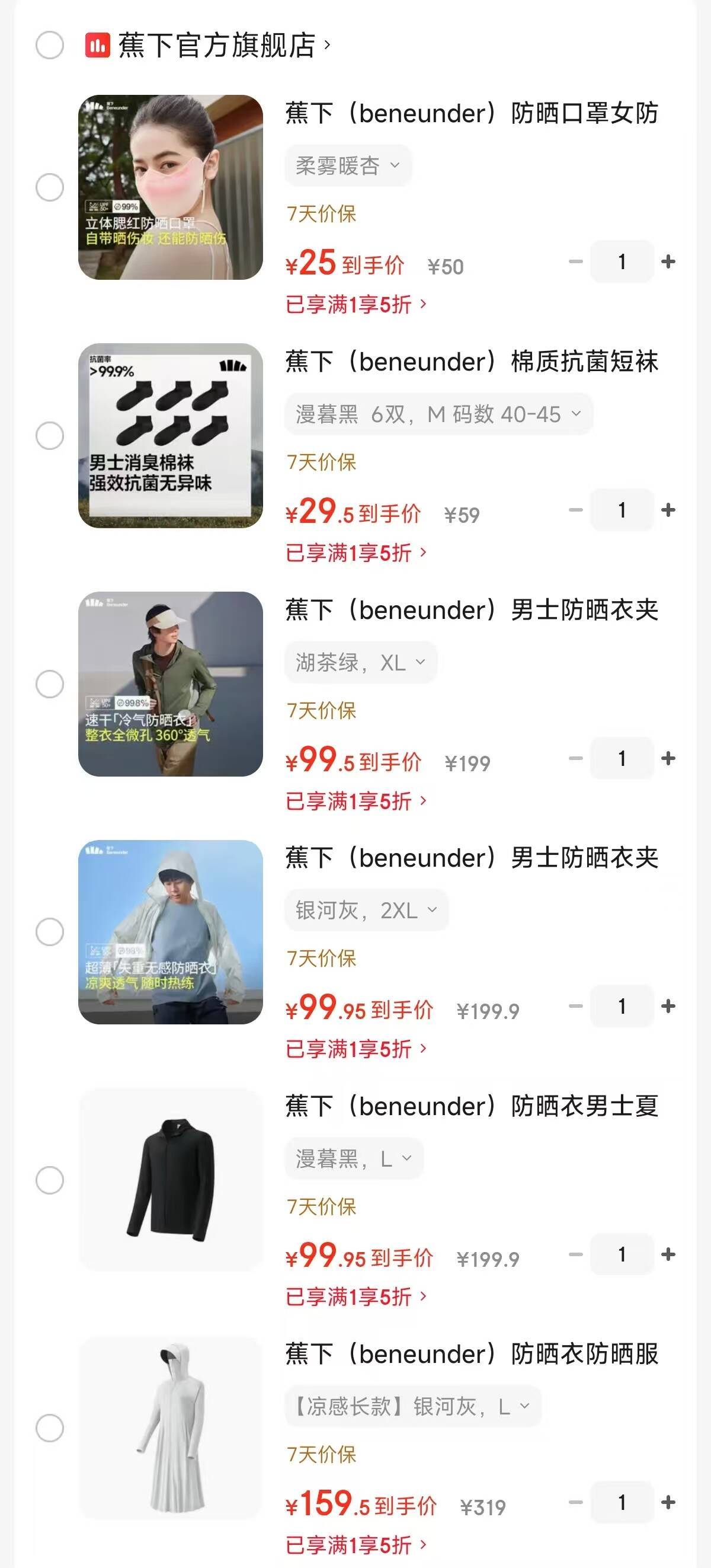Select the black 防晒衣男士夏 item
The width and height of the screenshot is (711, 1568).
coord(50,1180)
